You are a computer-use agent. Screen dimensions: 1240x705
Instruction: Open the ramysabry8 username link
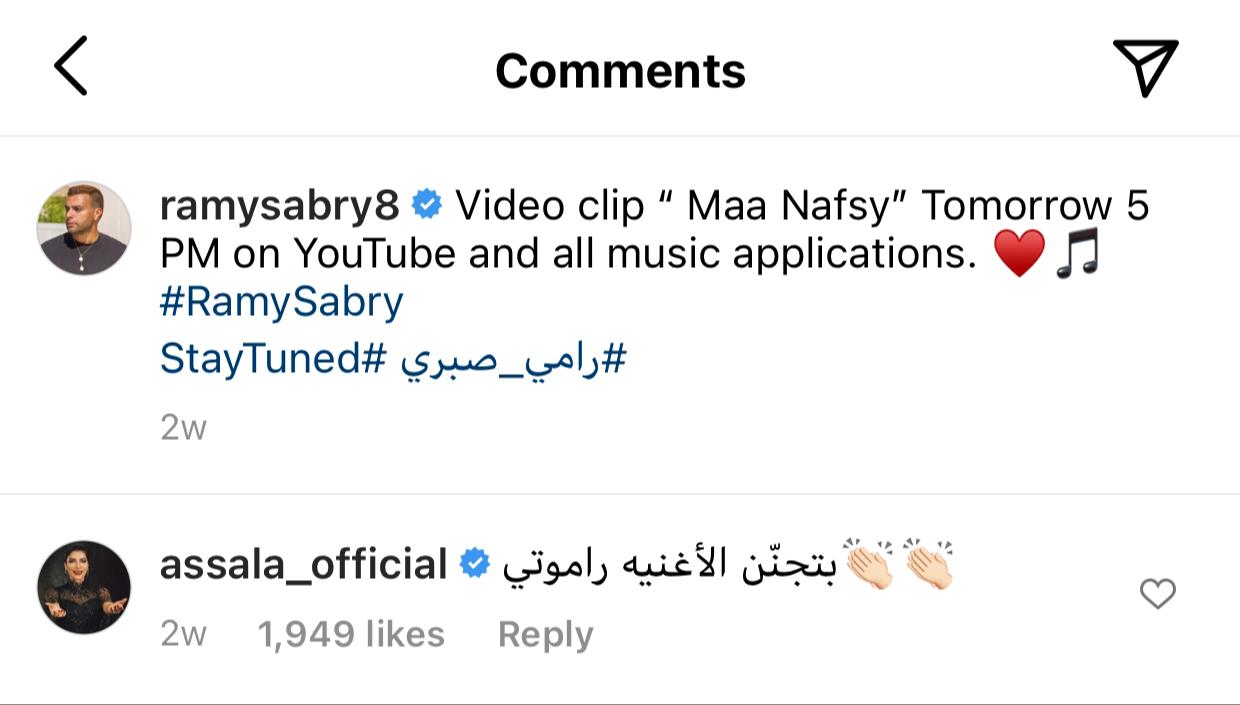279,206
